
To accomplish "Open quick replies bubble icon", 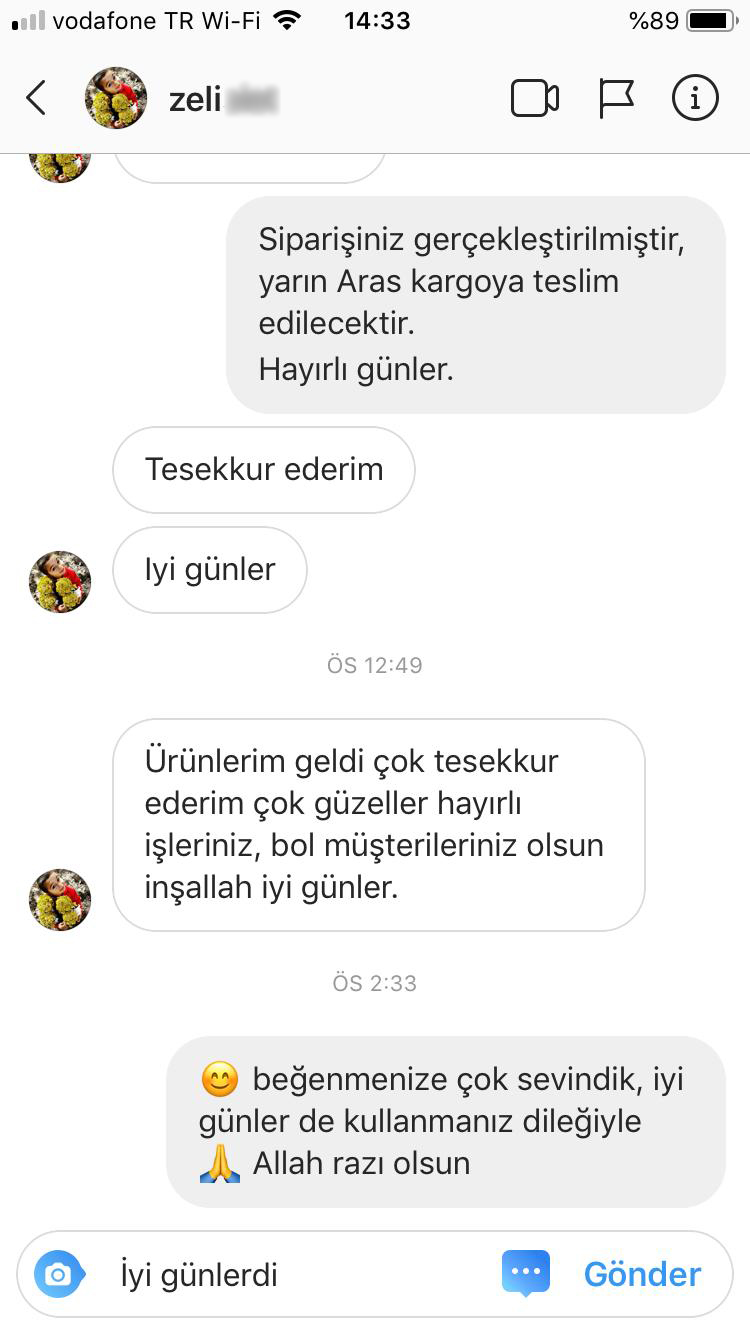I will point(526,1273).
